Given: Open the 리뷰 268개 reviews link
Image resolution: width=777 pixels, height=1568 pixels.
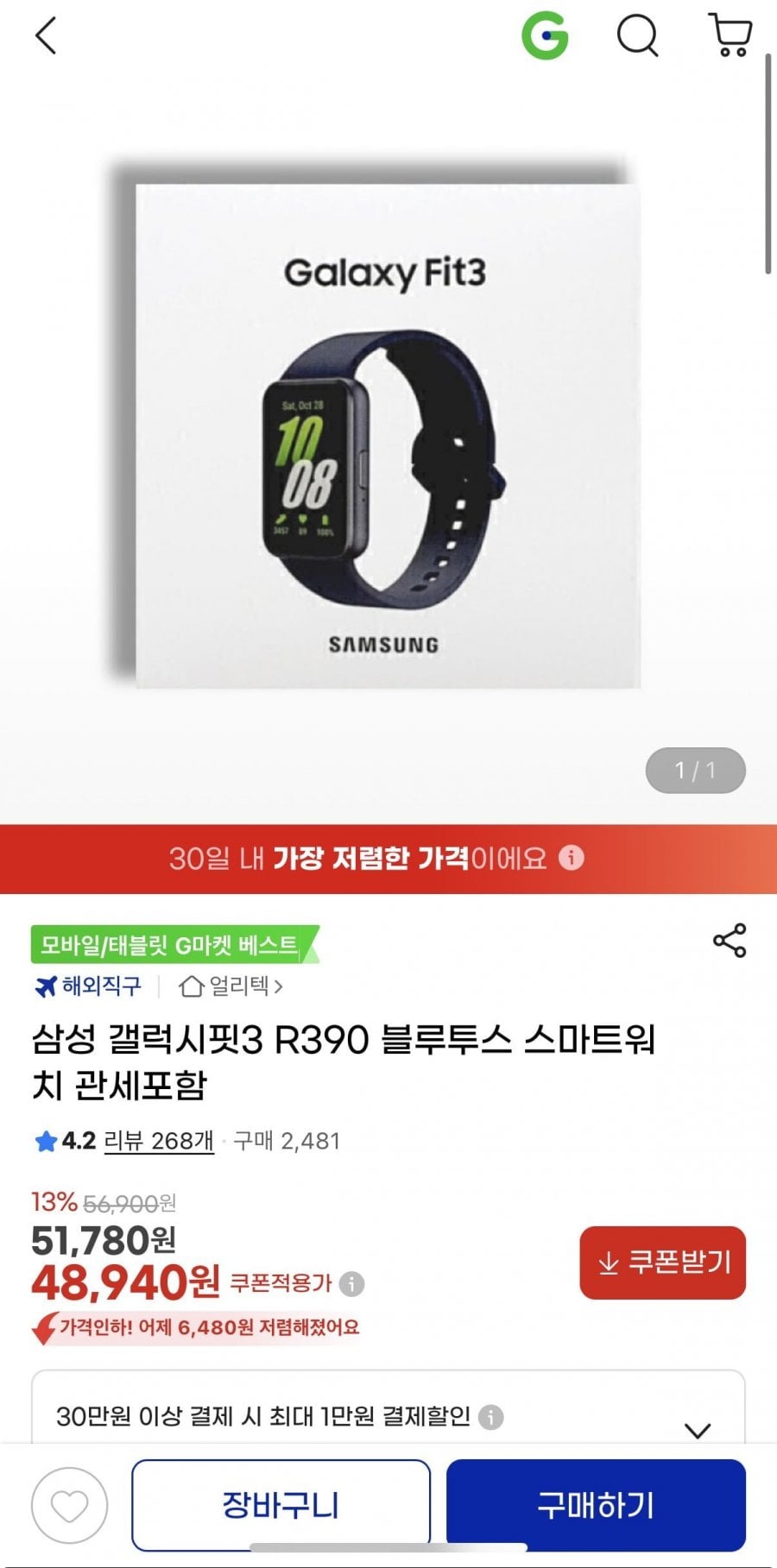Looking at the screenshot, I should pyautogui.click(x=158, y=1141).
